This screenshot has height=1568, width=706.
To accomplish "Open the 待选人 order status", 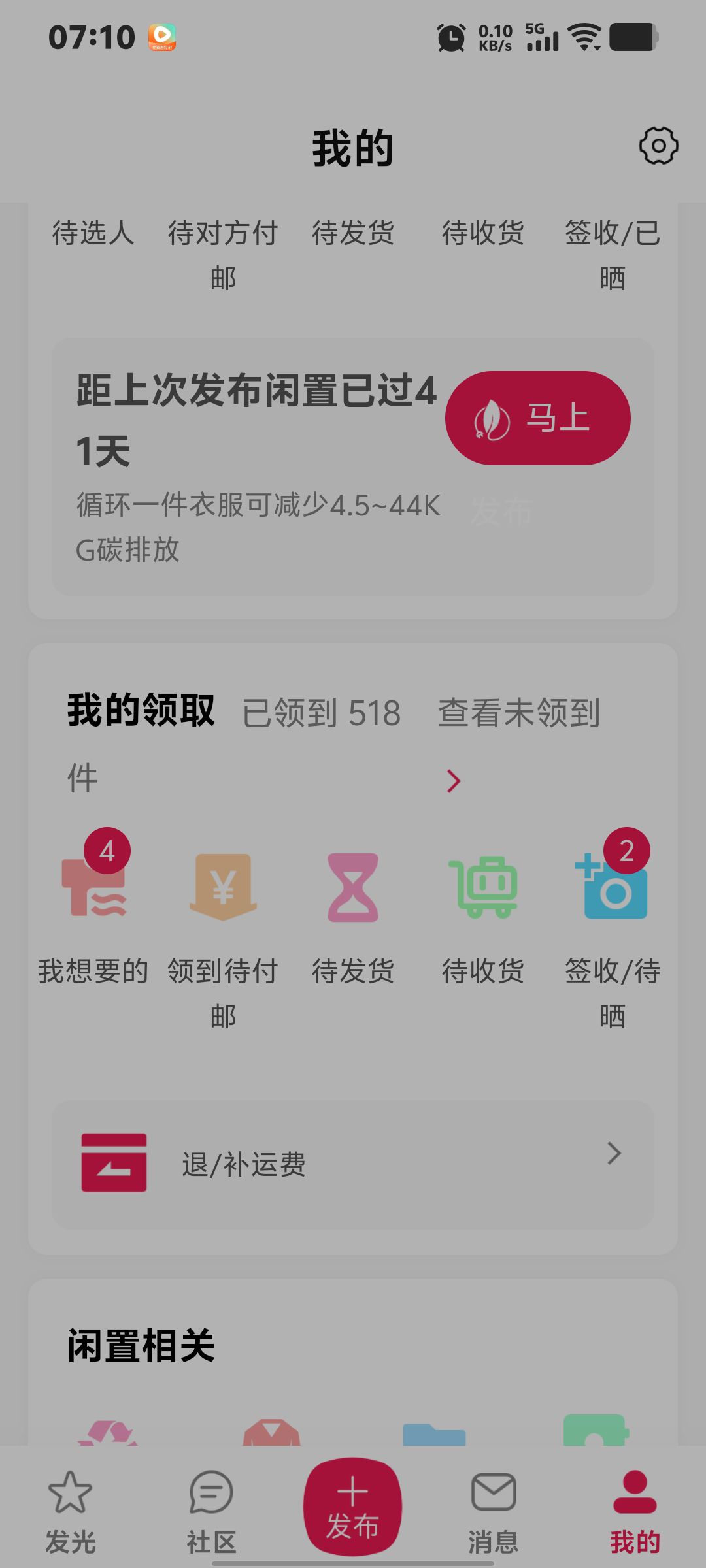I will pyautogui.click(x=93, y=233).
